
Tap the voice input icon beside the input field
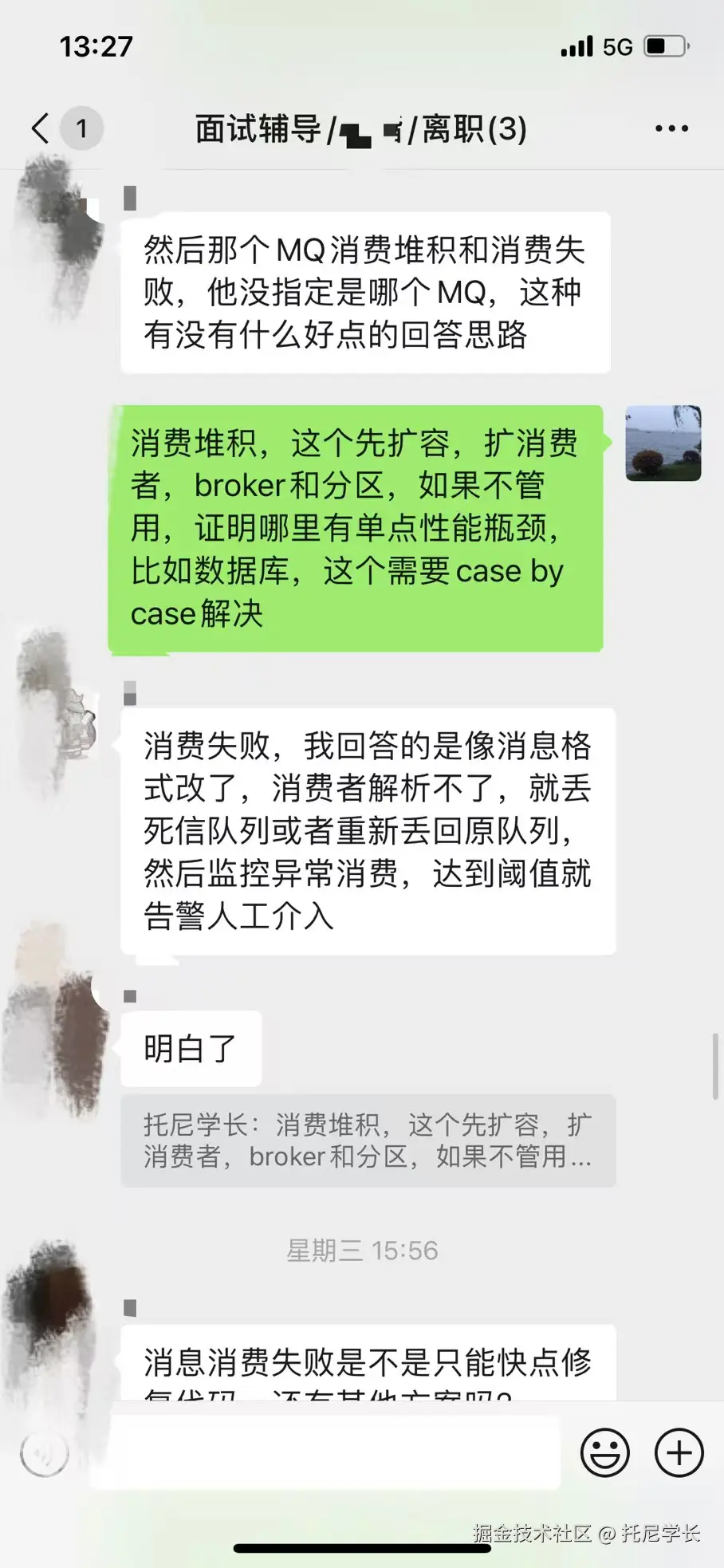pos(45,1452)
